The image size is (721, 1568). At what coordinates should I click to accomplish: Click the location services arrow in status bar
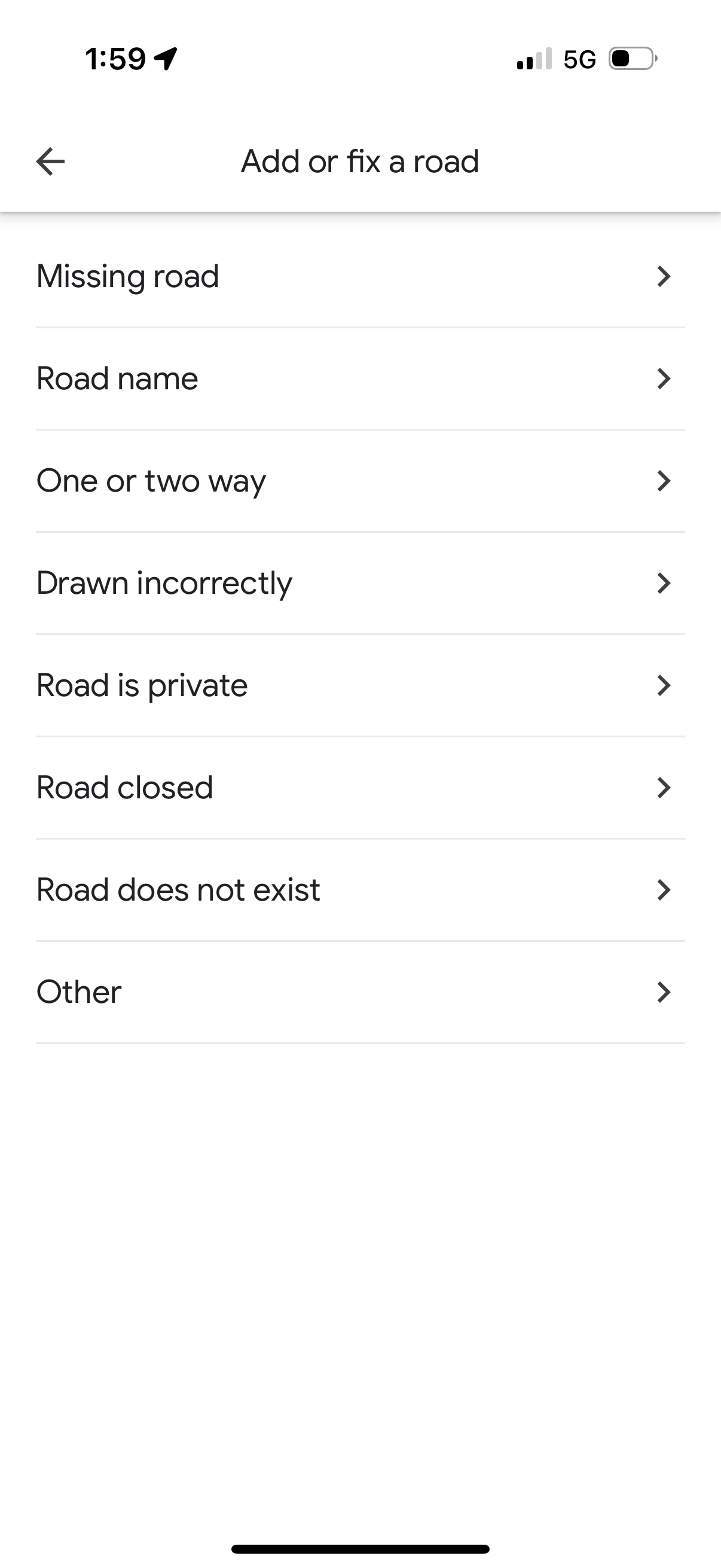[166, 57]
